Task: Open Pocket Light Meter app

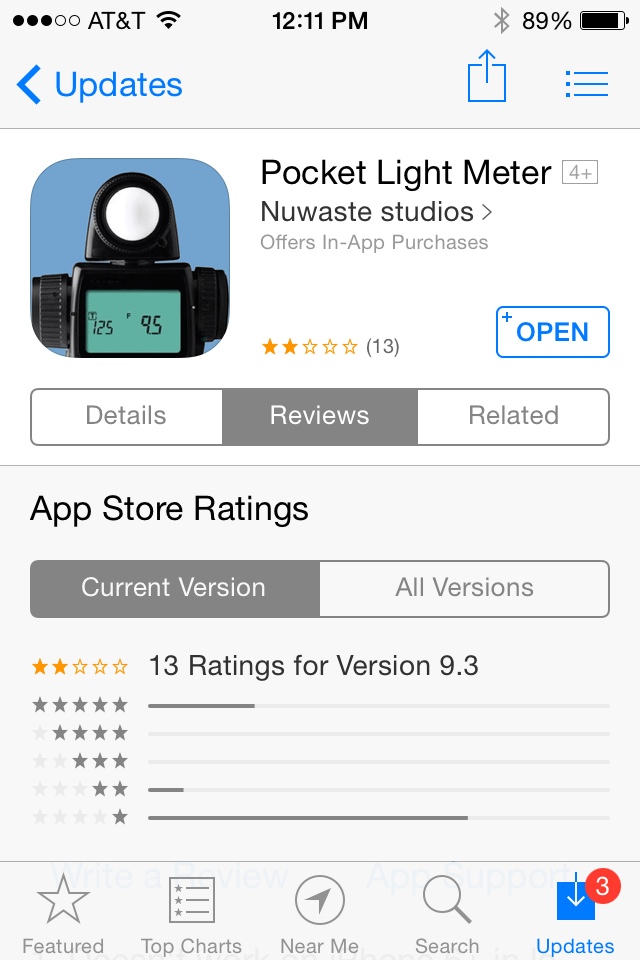Action: coord(552,332)
